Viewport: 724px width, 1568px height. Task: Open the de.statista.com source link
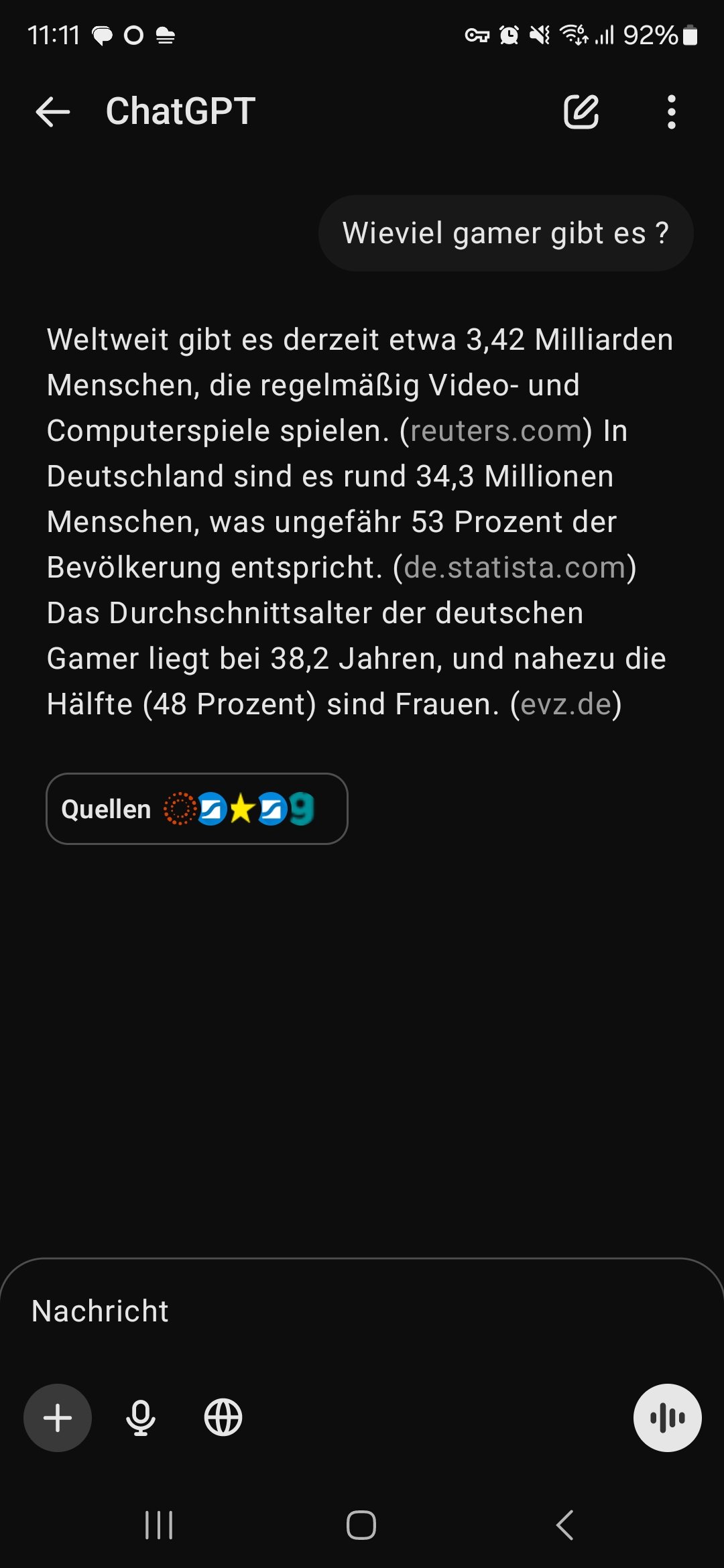pyautogui.click(x=514, y=568)
